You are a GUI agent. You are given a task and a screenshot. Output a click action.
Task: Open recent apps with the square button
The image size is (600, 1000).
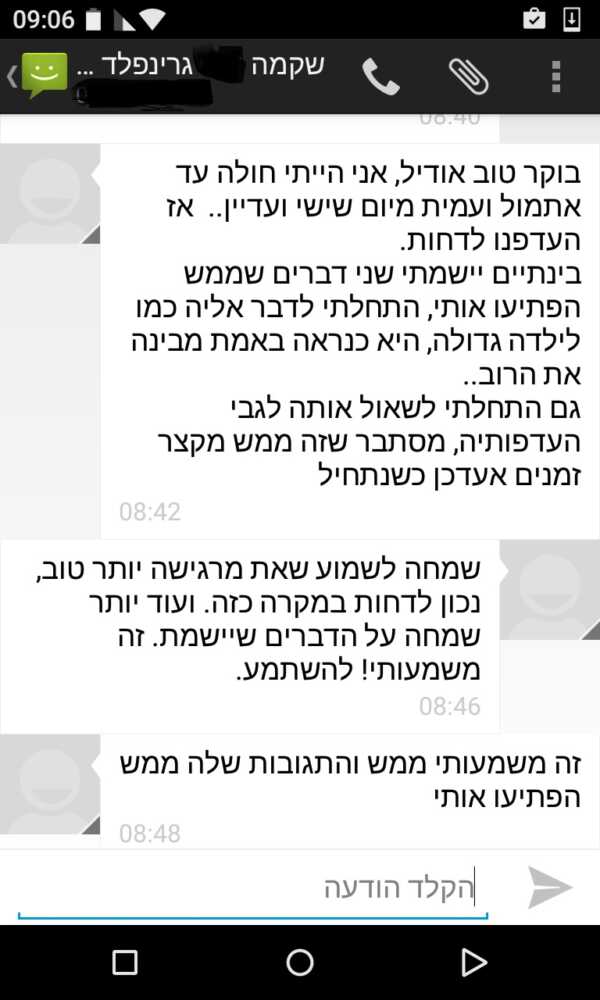[124, 962]
